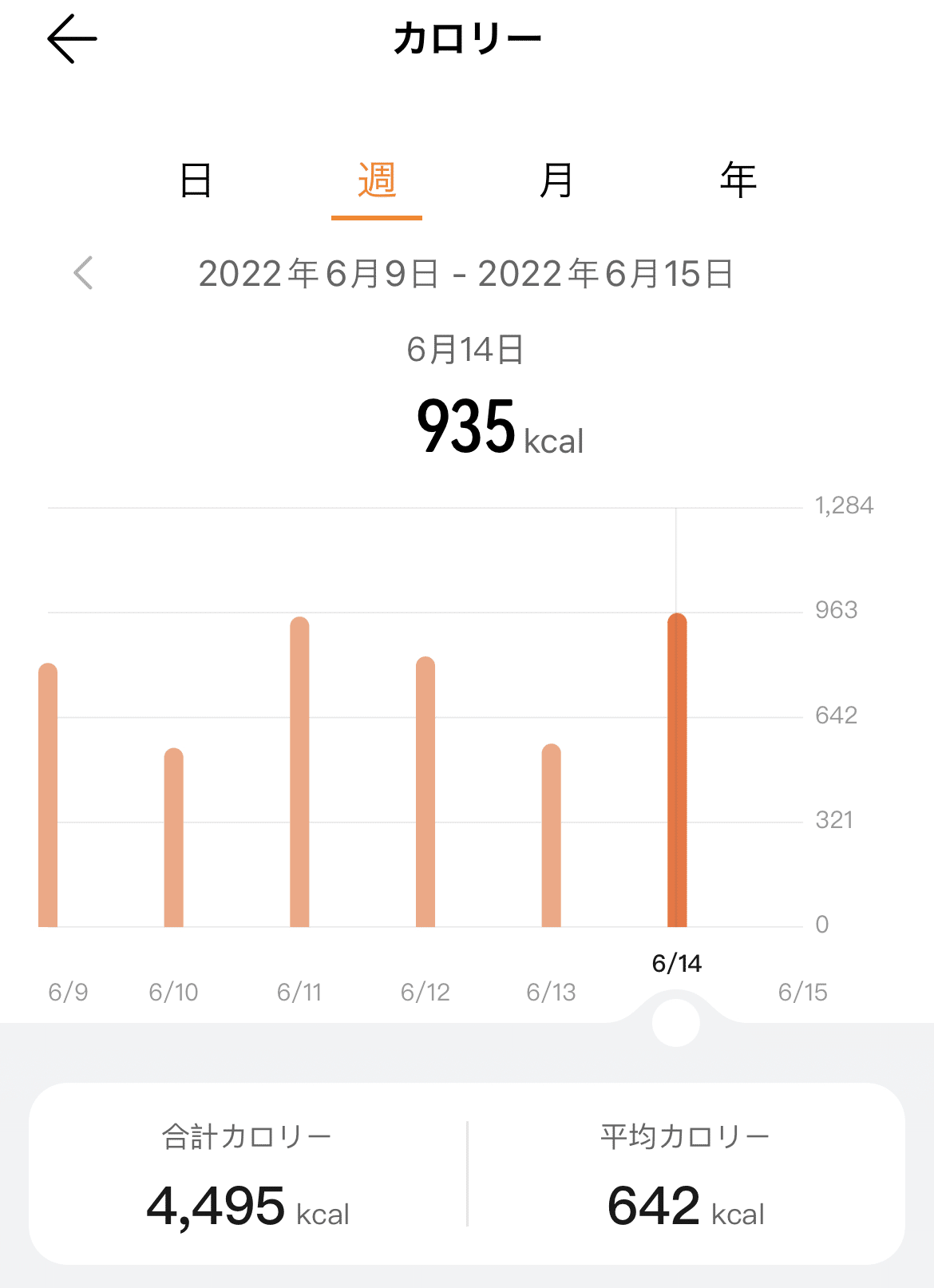Go back from the カロリー screen
Viewport: 934px width, 1288px height.
[x=72, y=38]
